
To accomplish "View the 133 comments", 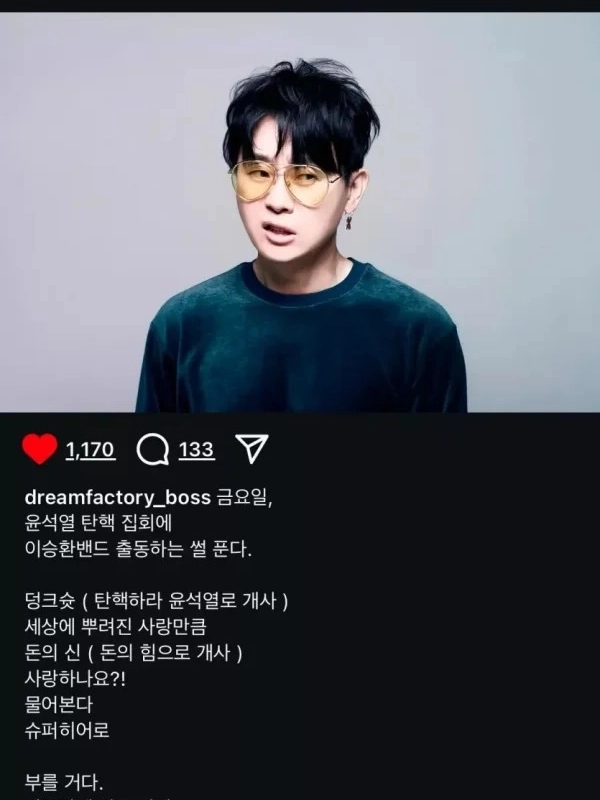I will [x=196, y=450].
